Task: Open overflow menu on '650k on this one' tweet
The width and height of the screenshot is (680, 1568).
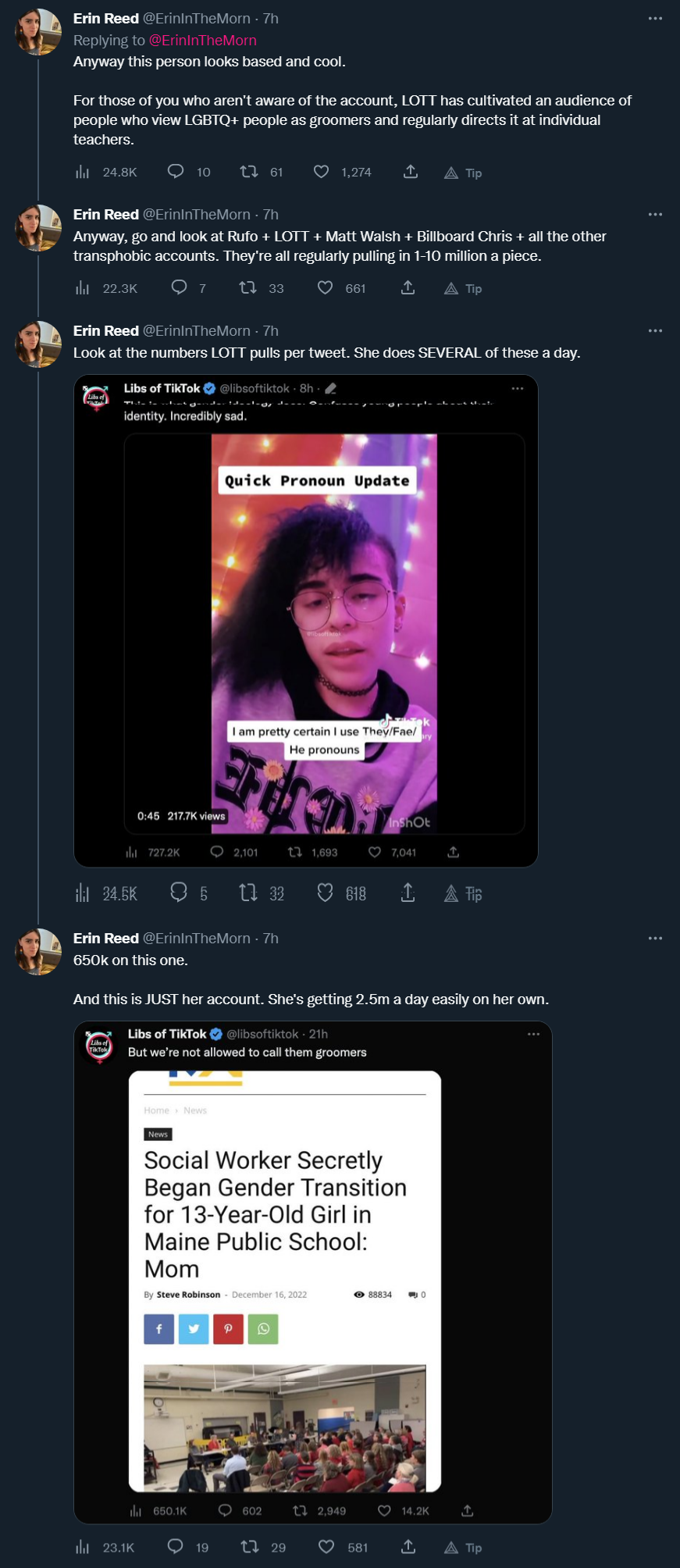Action: coord(655,939)
